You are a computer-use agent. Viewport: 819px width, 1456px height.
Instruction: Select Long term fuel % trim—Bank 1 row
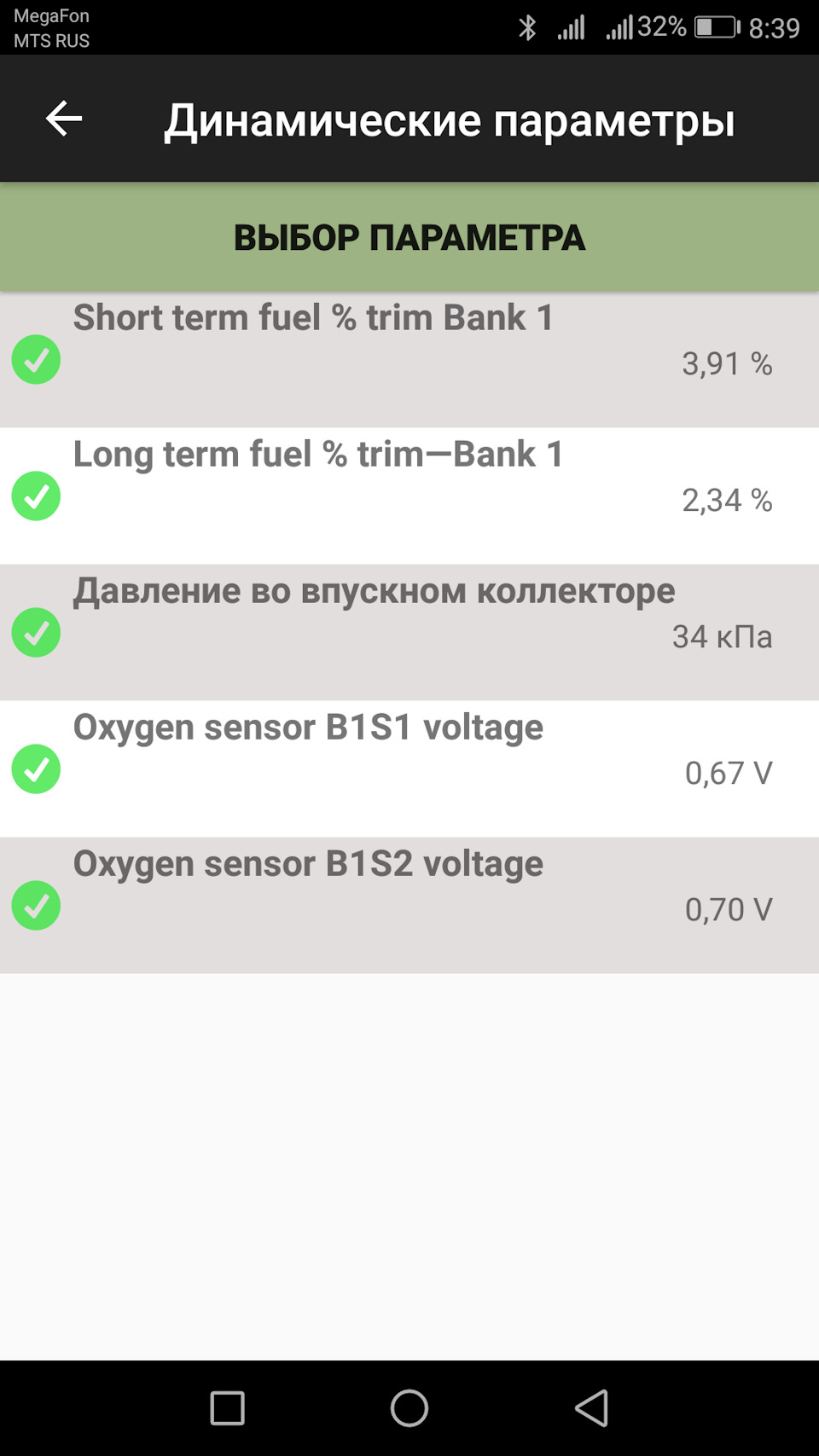coord(409,496)
